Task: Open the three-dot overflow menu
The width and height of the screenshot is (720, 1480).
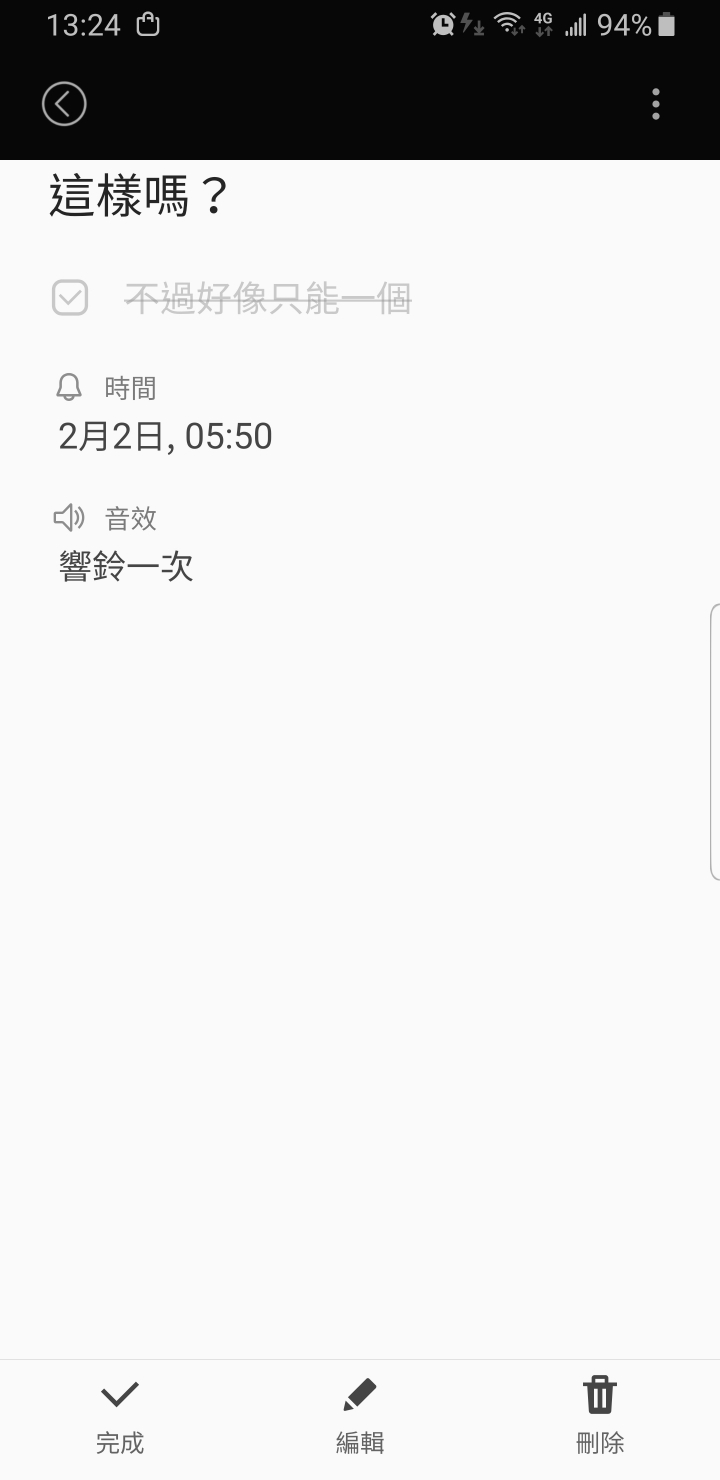Action: pos(656,104)
